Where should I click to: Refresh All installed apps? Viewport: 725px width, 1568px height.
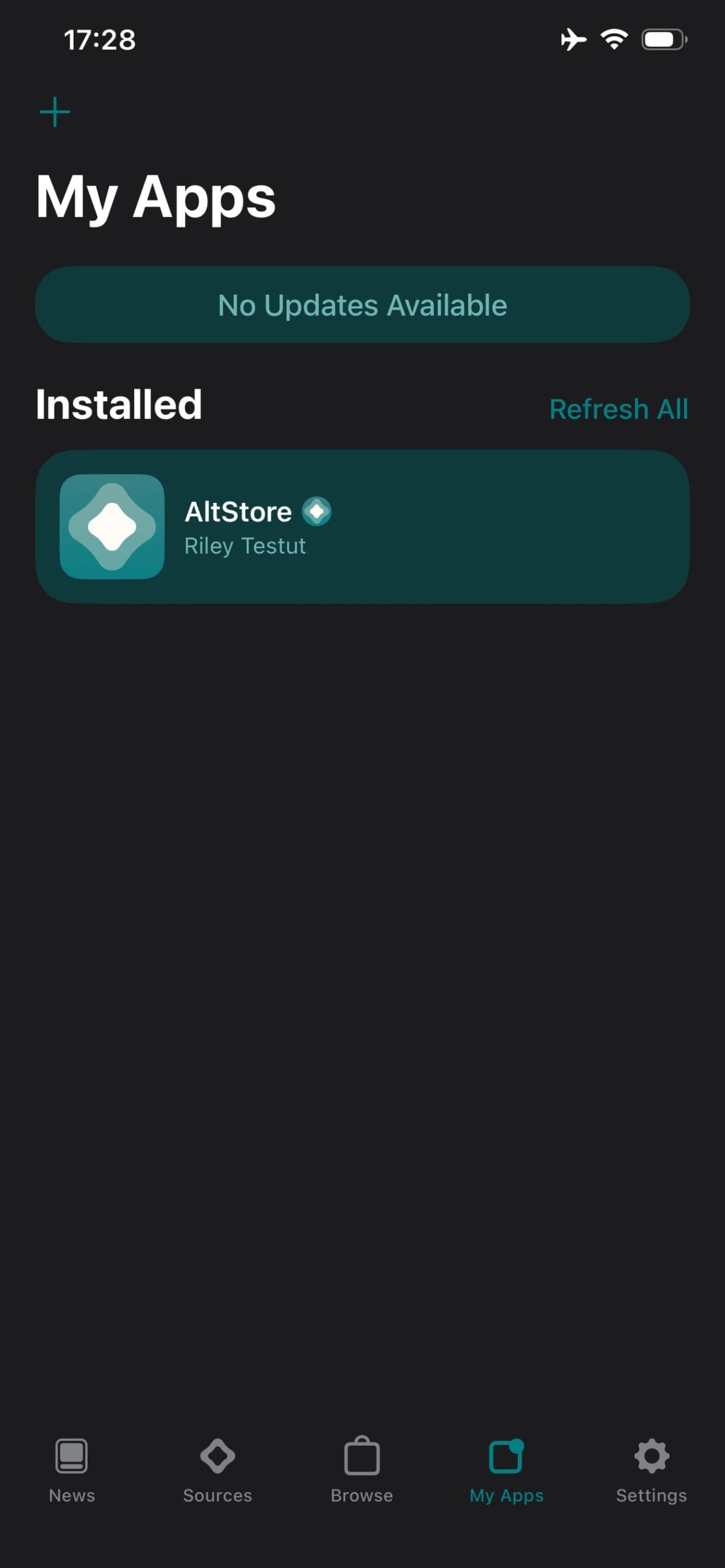tap(618, 409)
